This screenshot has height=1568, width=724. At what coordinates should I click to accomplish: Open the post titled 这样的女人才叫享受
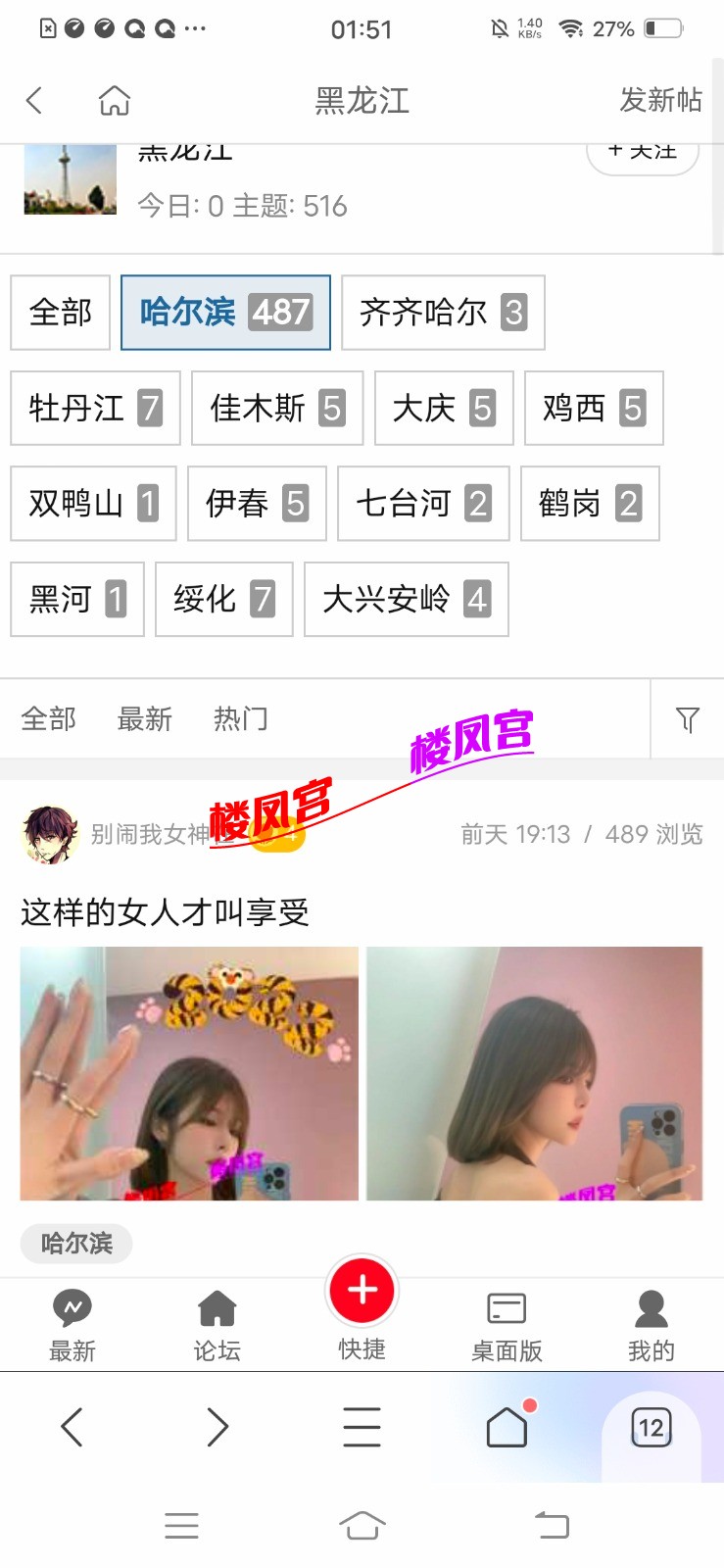click(x=165, y=911)
